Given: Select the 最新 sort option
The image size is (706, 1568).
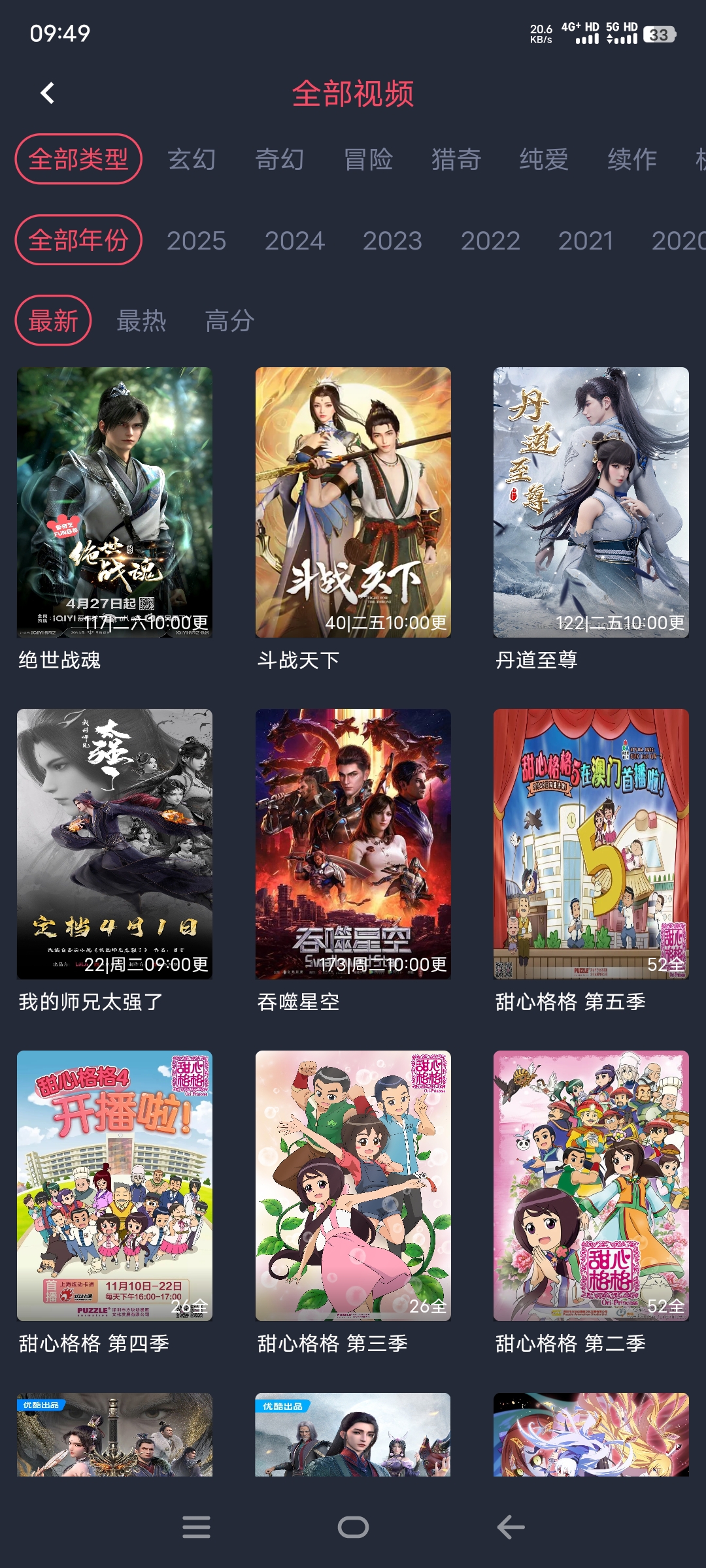Looking at the screenshot, I should (54, 319).
